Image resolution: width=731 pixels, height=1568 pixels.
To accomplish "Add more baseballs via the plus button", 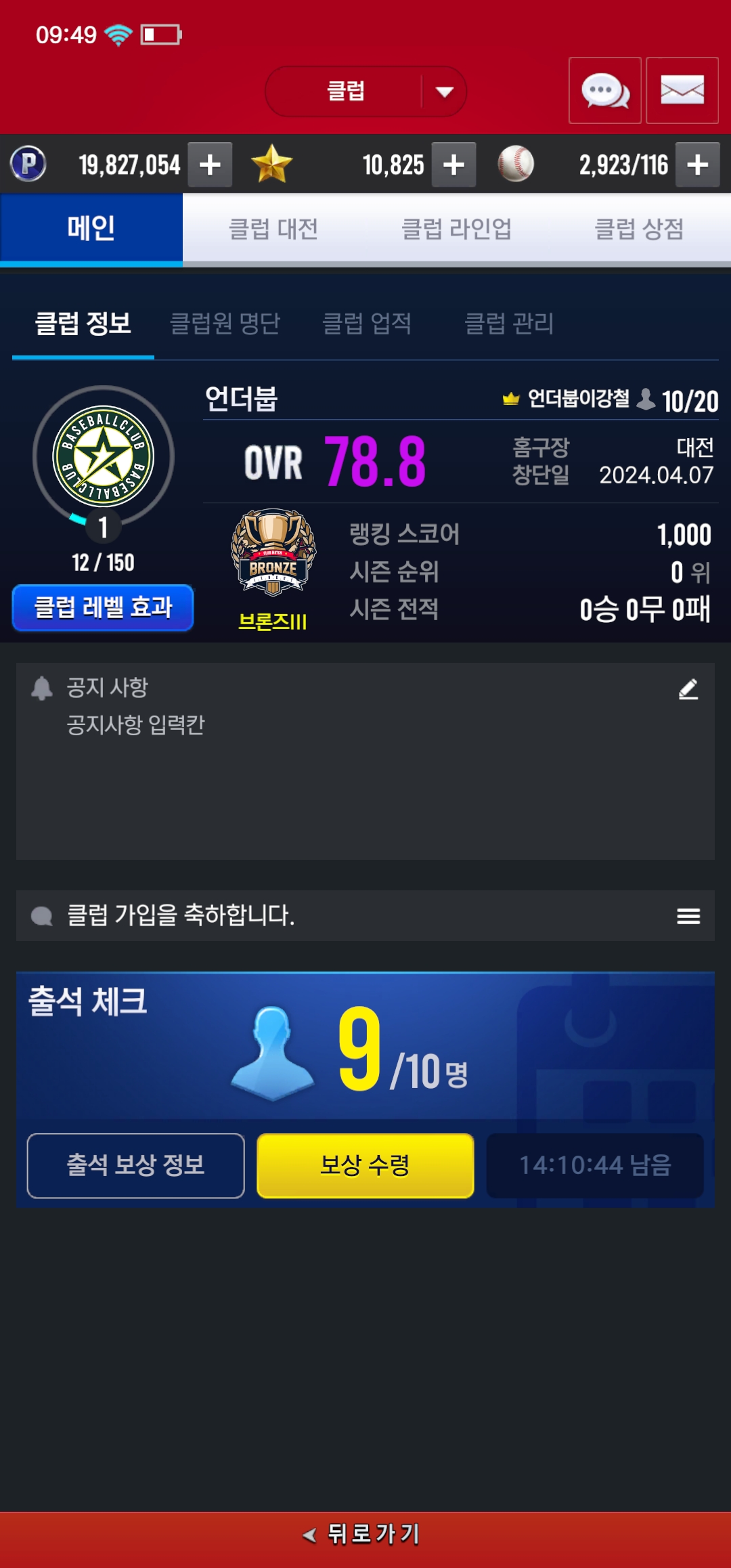I will [x=697, y=165].
